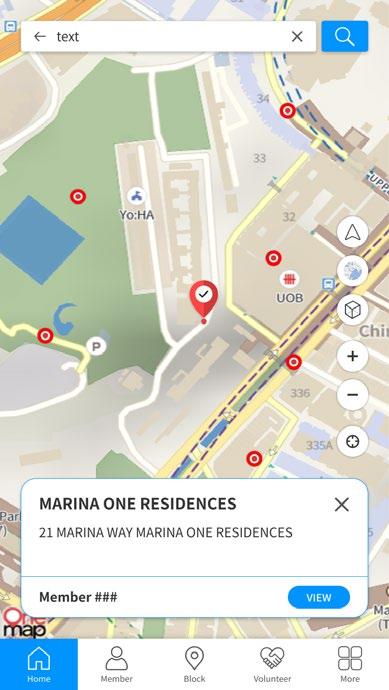Tap the navigation arrow map button
The image size is (389, 690).
click(352, 232)
